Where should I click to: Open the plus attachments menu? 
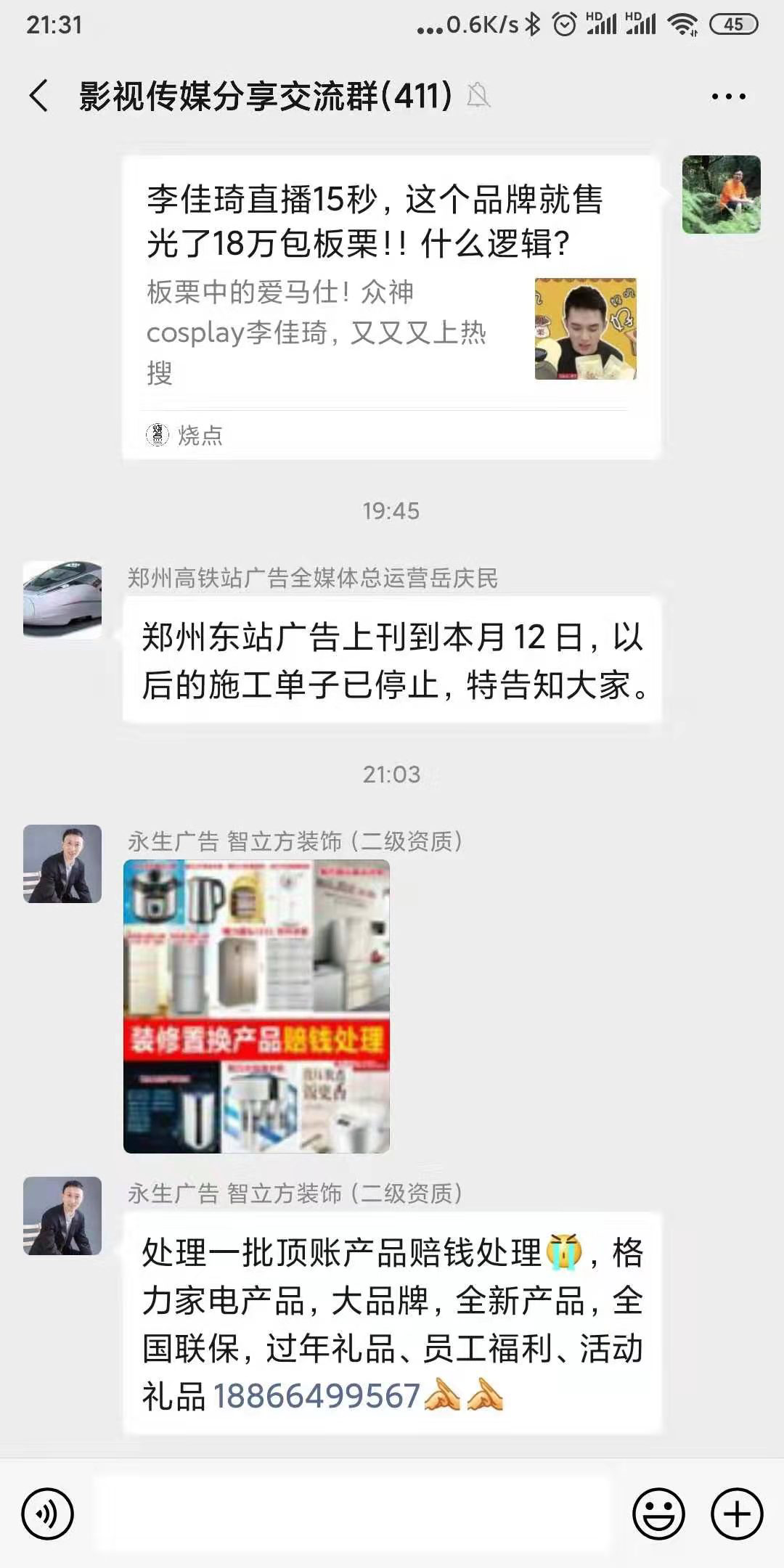[737, 1514]
